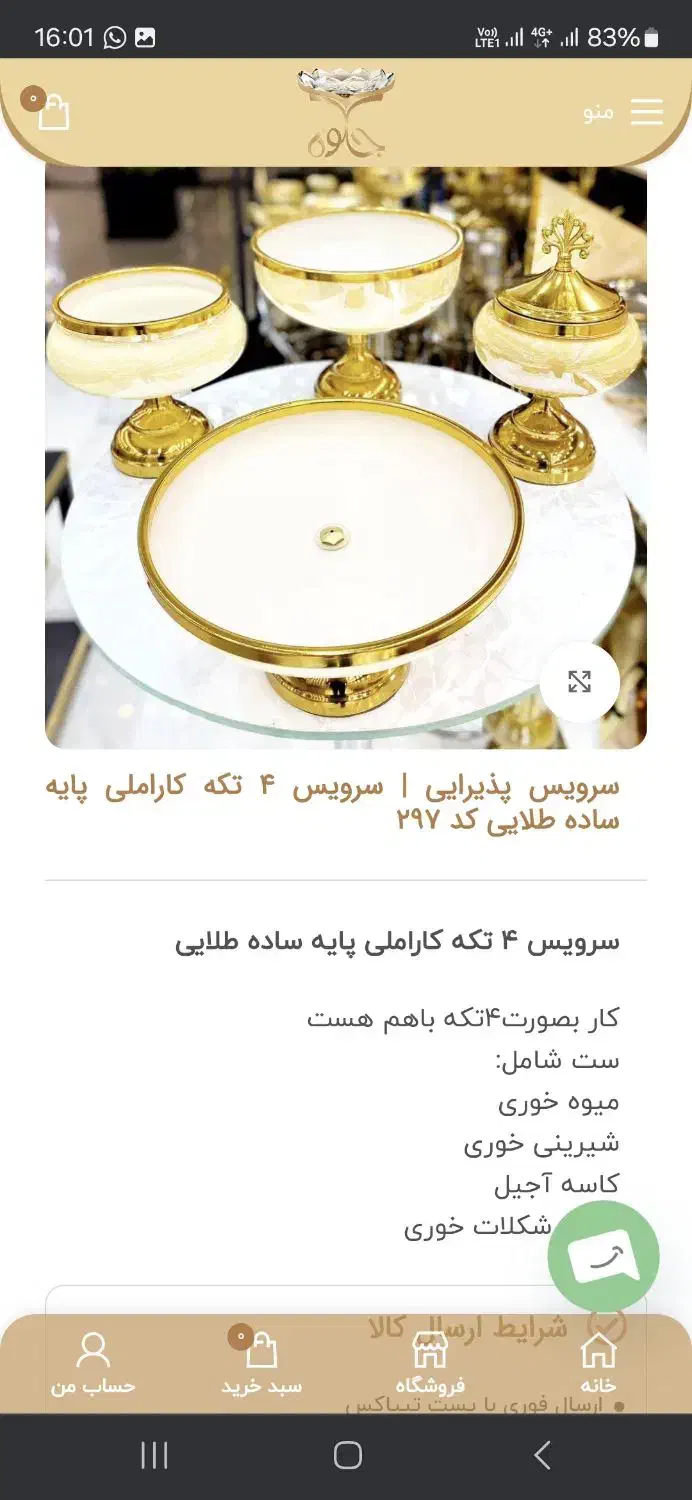Image resolution: width=692 pixels, height=1500 pixels.
Task: Expand the product image to fullscreen
Action: tap(579, 682)
